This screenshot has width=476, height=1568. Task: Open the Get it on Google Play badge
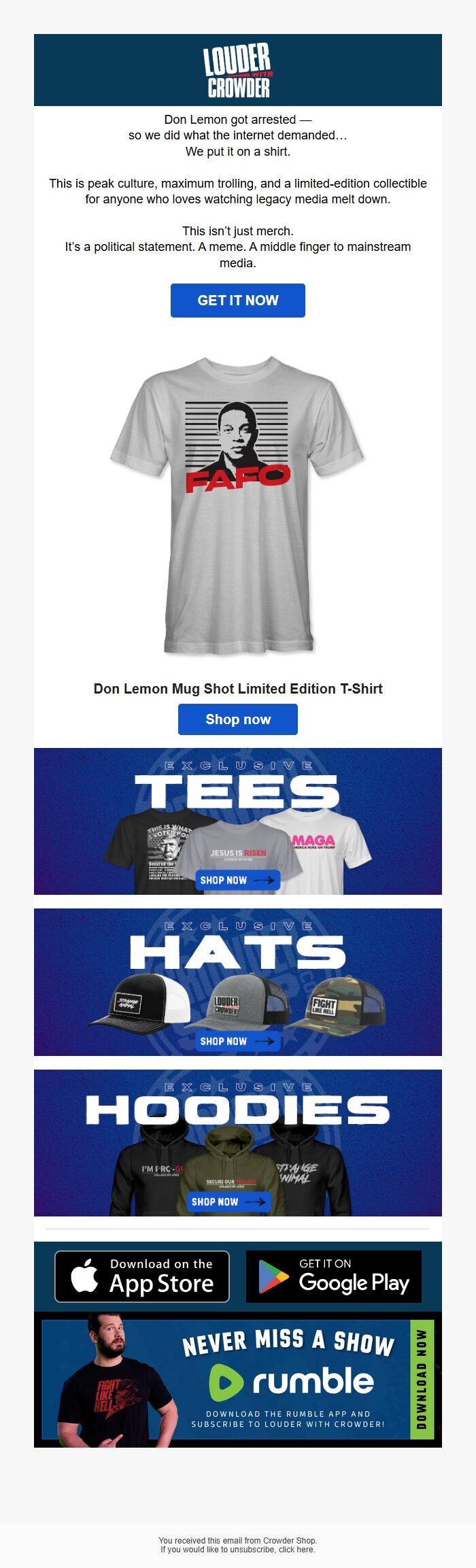point(333,1276)
